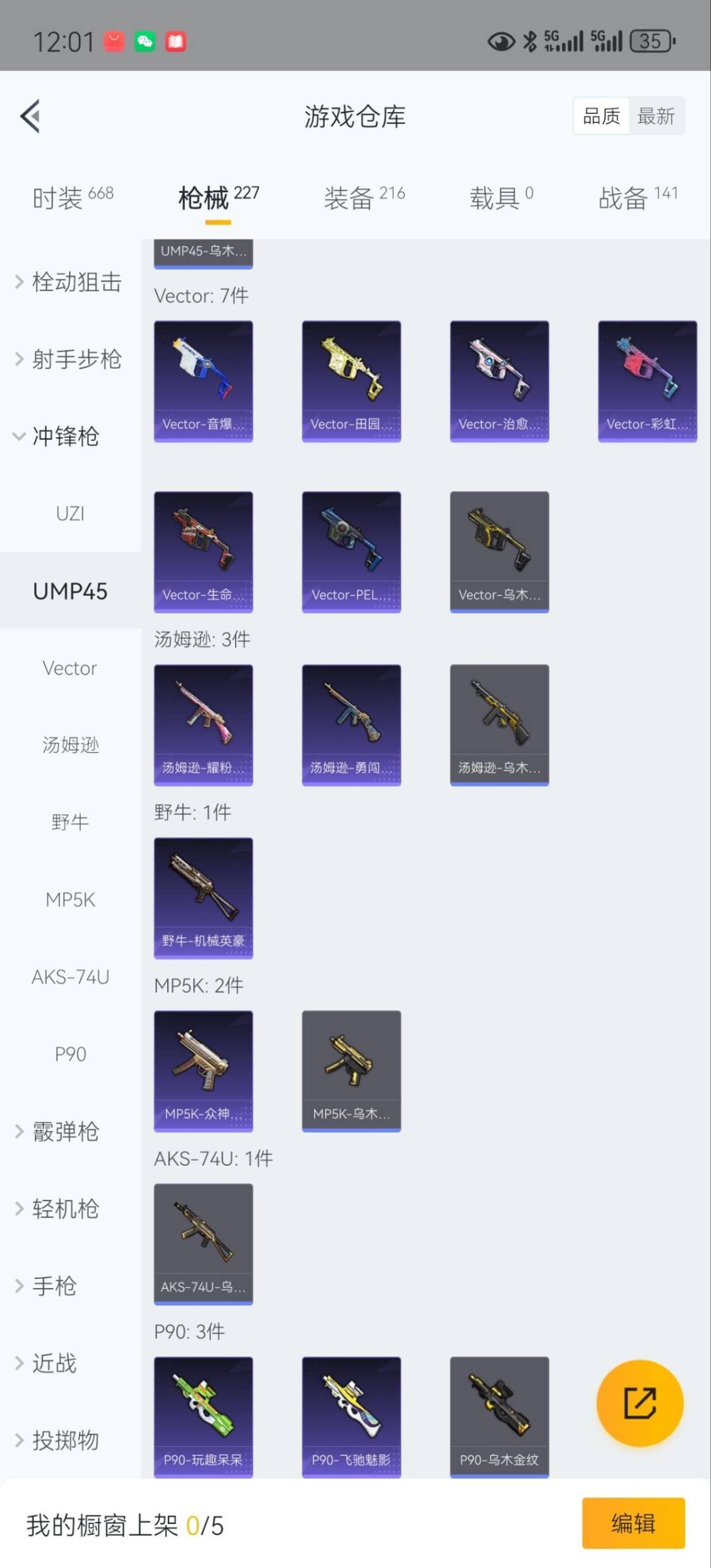The height and width of the screenshot is (1568, 711).
Task: Select UZI in the sidebar
Action: click(x=70, y=513)
